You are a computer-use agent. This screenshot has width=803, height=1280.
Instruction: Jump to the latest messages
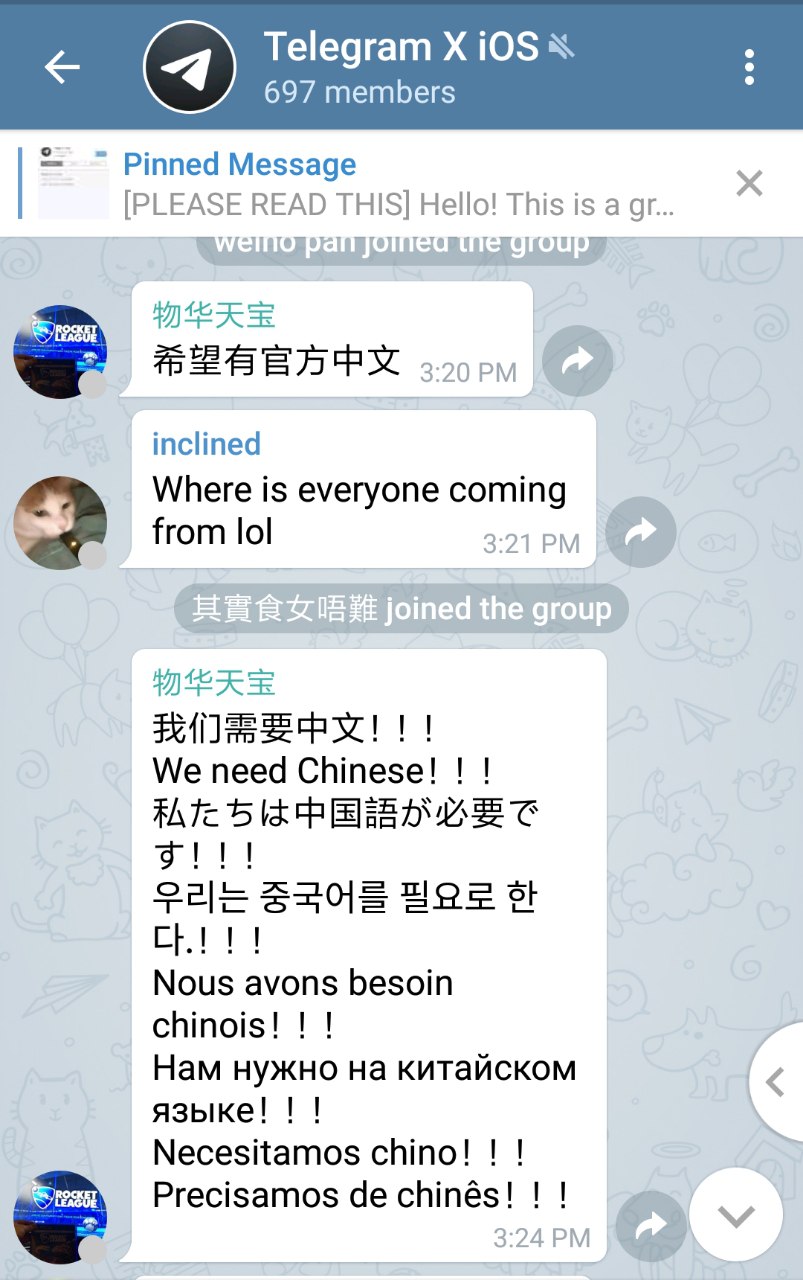(736, 1214)
